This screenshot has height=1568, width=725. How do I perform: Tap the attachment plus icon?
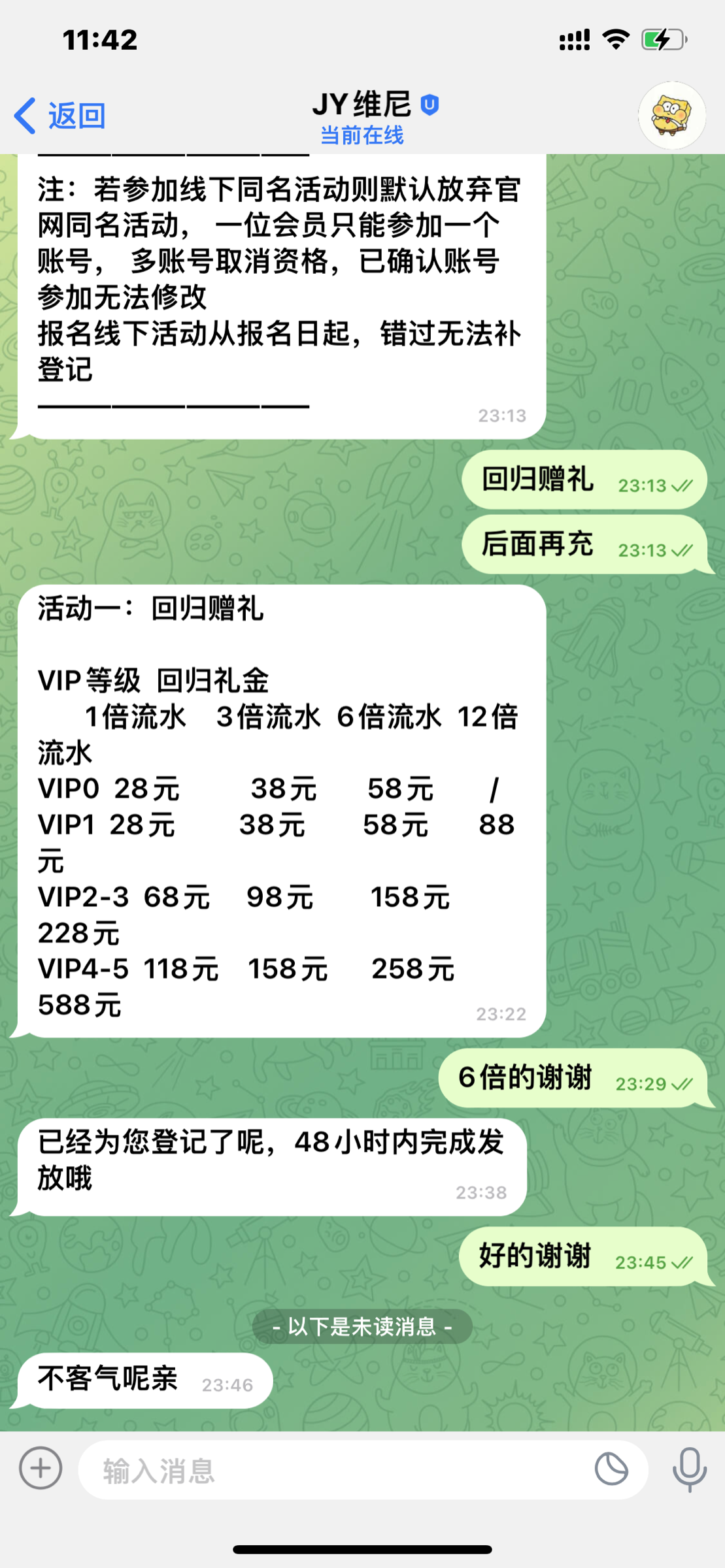(x=41, y=1469)
